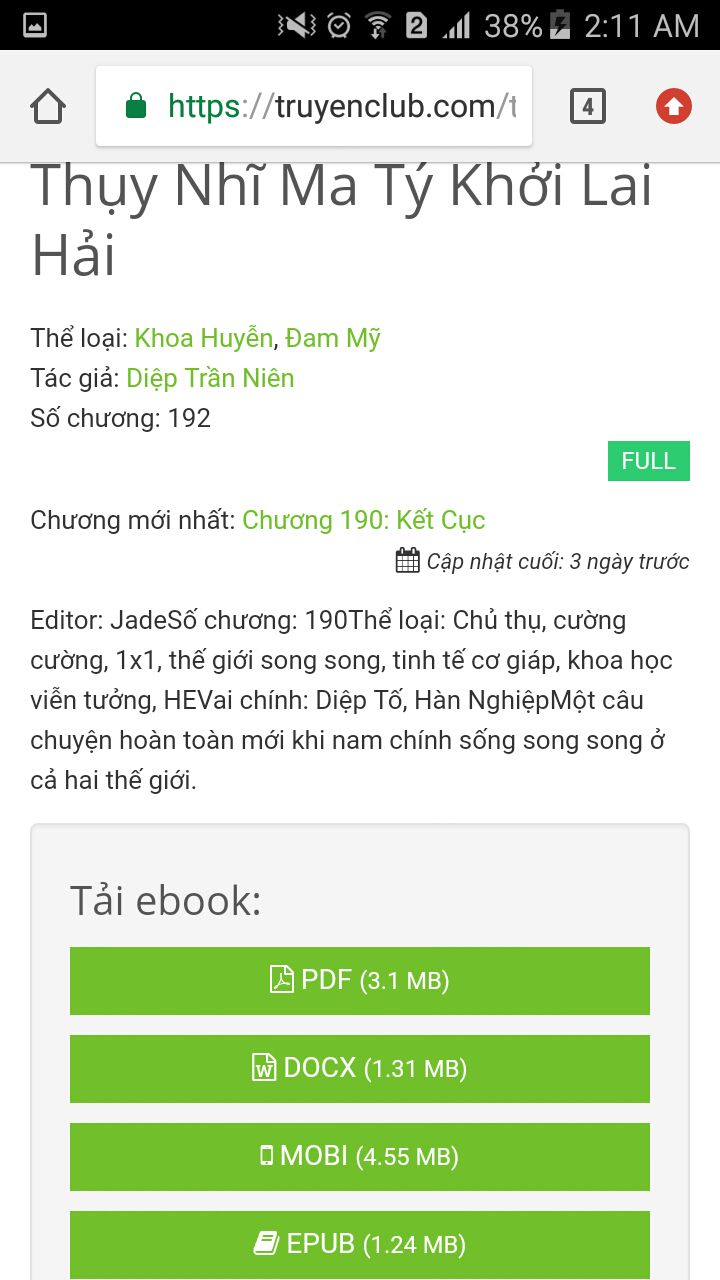Image resolution: width=720 pixels, height=1280 pixels.
Task: Open the Đam Mỹ genre link
Action: coord(333,339)
